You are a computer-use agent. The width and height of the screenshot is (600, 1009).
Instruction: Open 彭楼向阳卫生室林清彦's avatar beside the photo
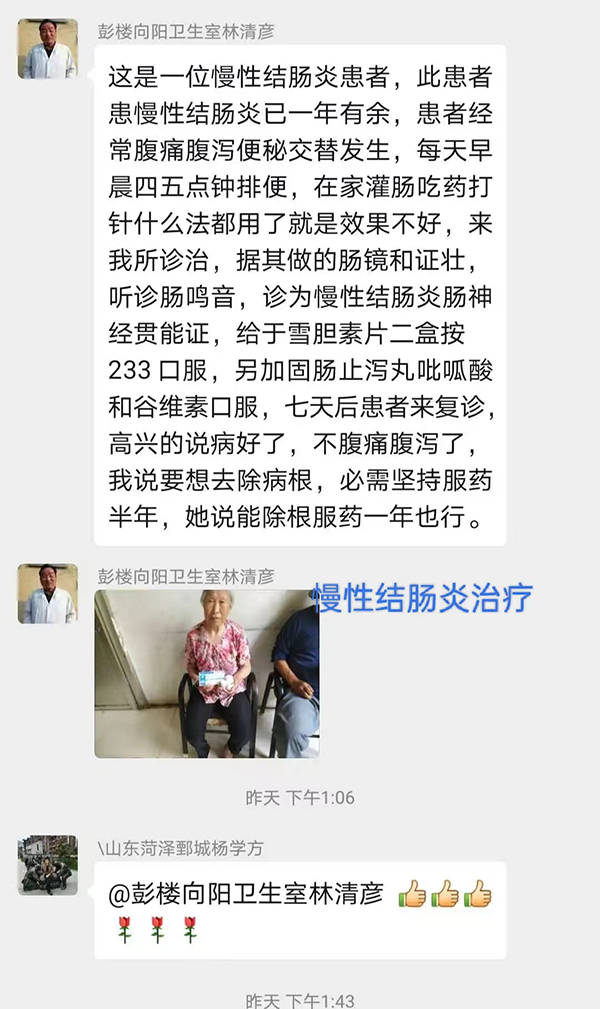(47, 593)
